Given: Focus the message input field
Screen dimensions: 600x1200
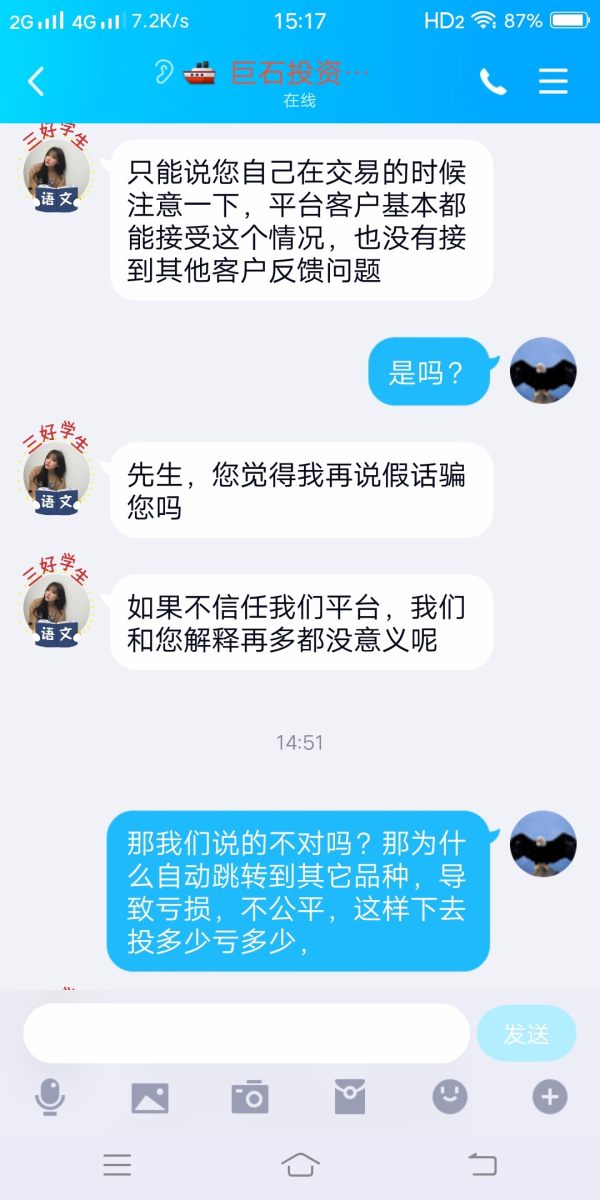Looking at the screenshot, I should pos(246,1033).
